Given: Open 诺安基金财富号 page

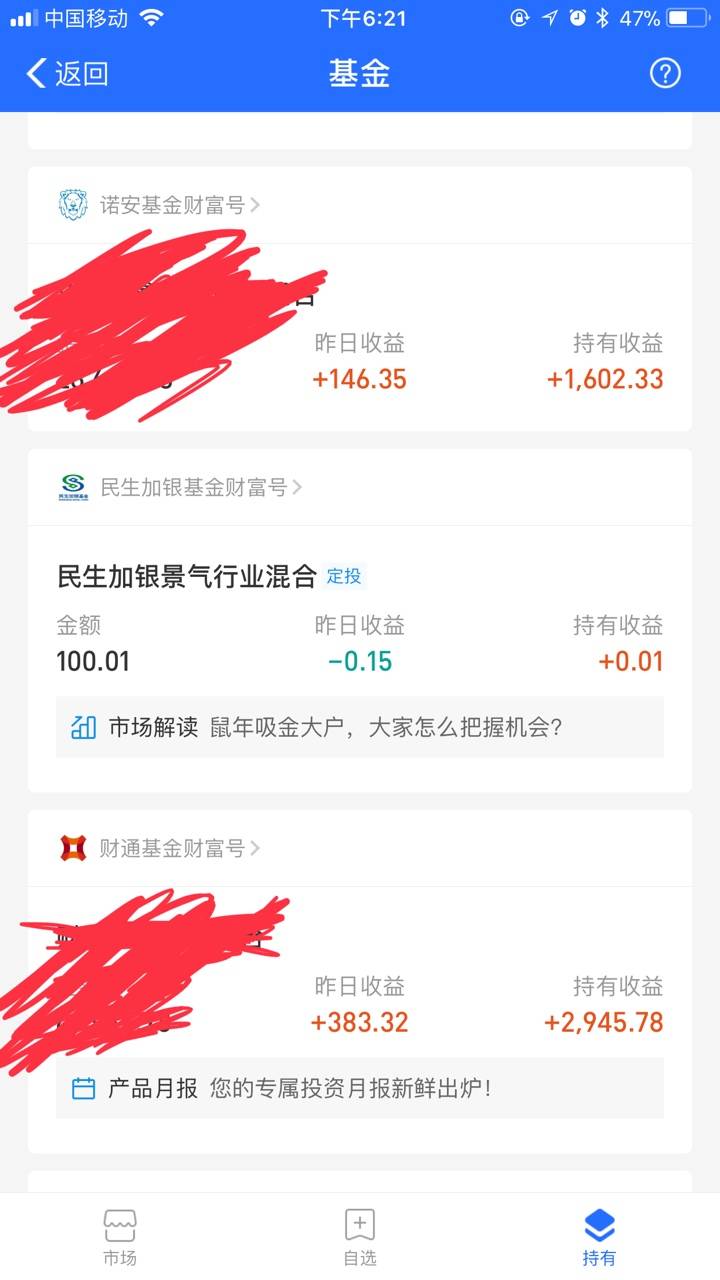Looking at the screenshot, I should 160,205.
